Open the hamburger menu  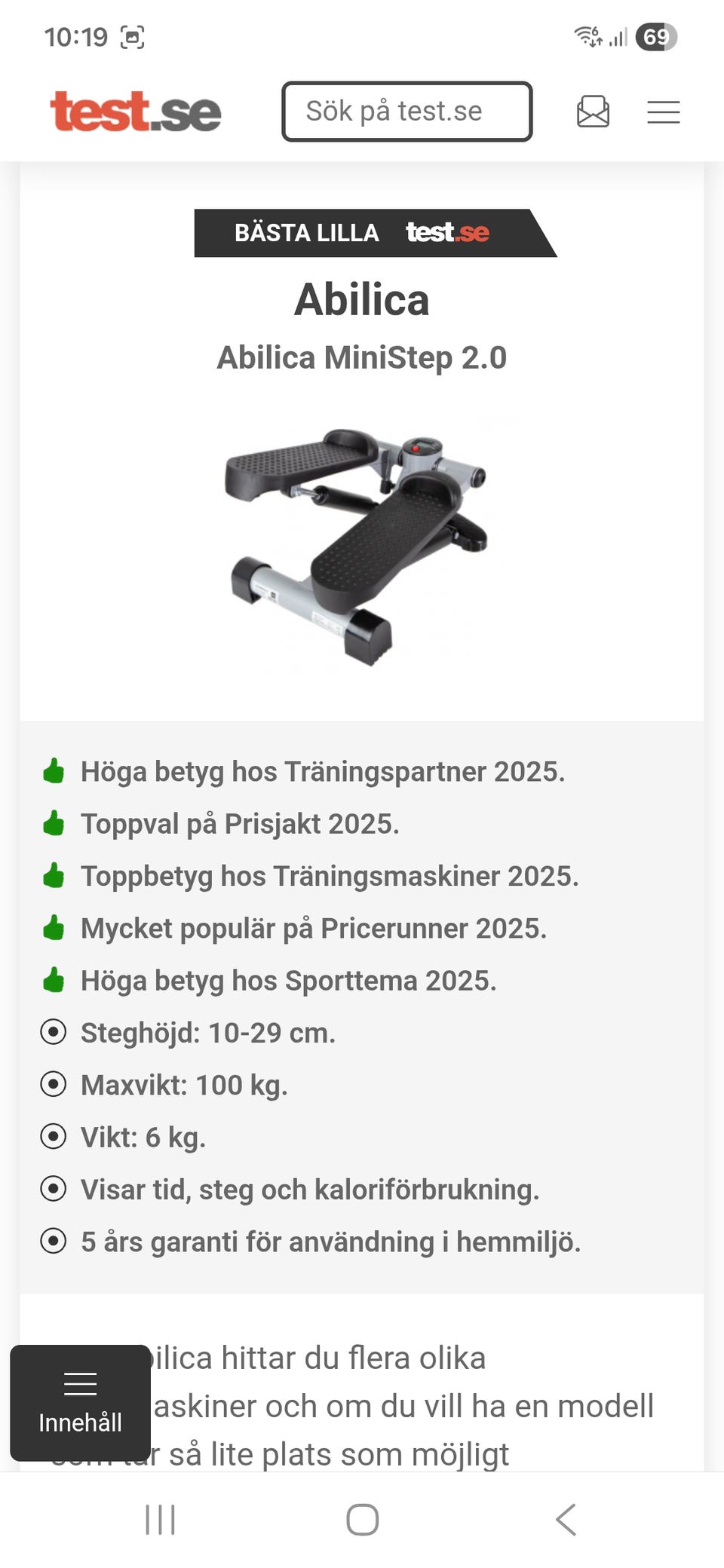(x=664, y=112)
